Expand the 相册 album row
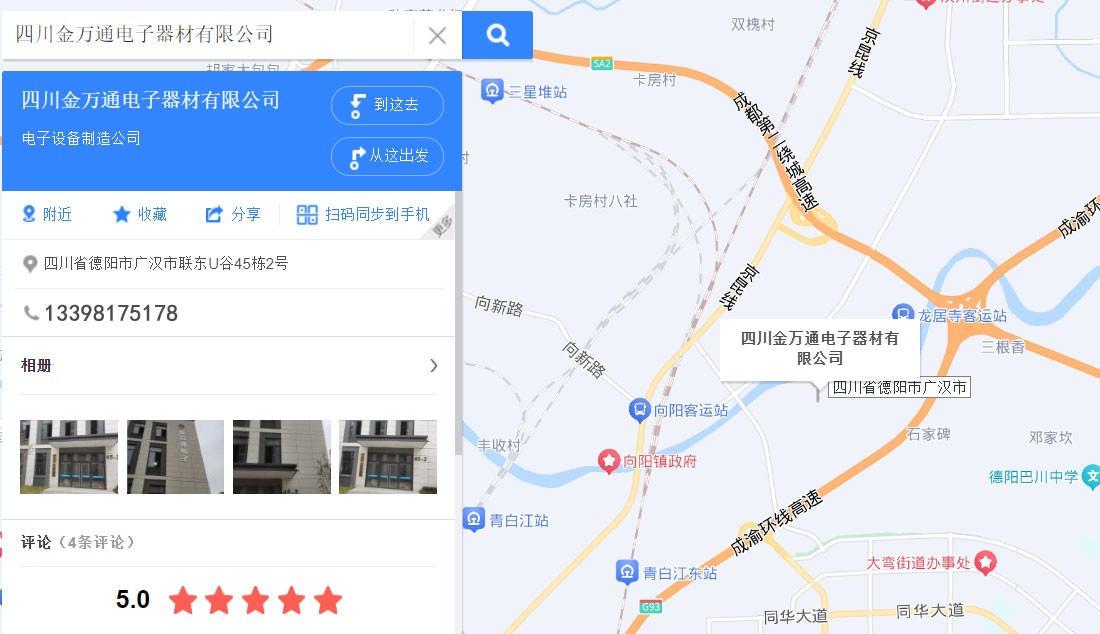This screenshot has width=1100, height=634. 433,365
